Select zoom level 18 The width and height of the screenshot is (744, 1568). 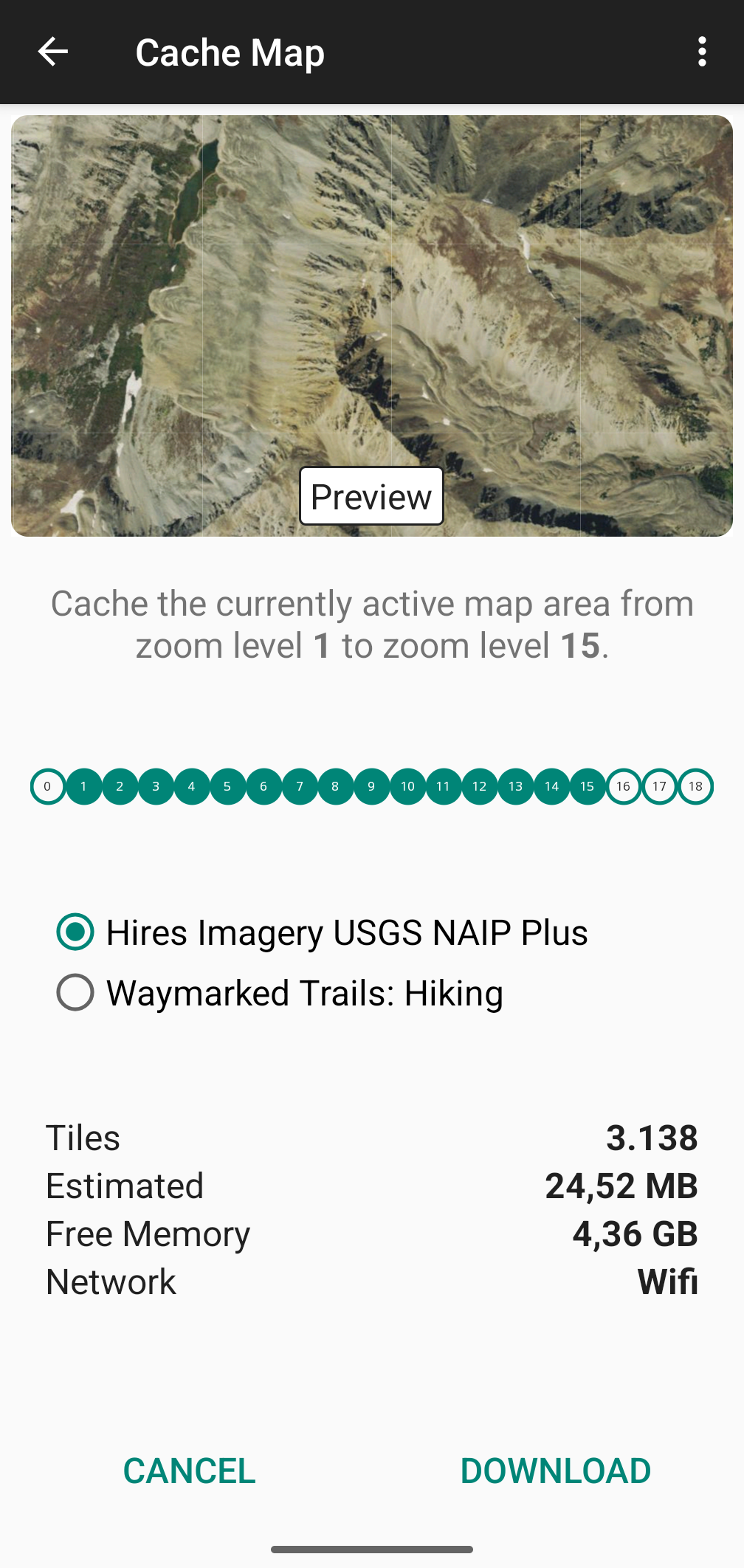695,786
